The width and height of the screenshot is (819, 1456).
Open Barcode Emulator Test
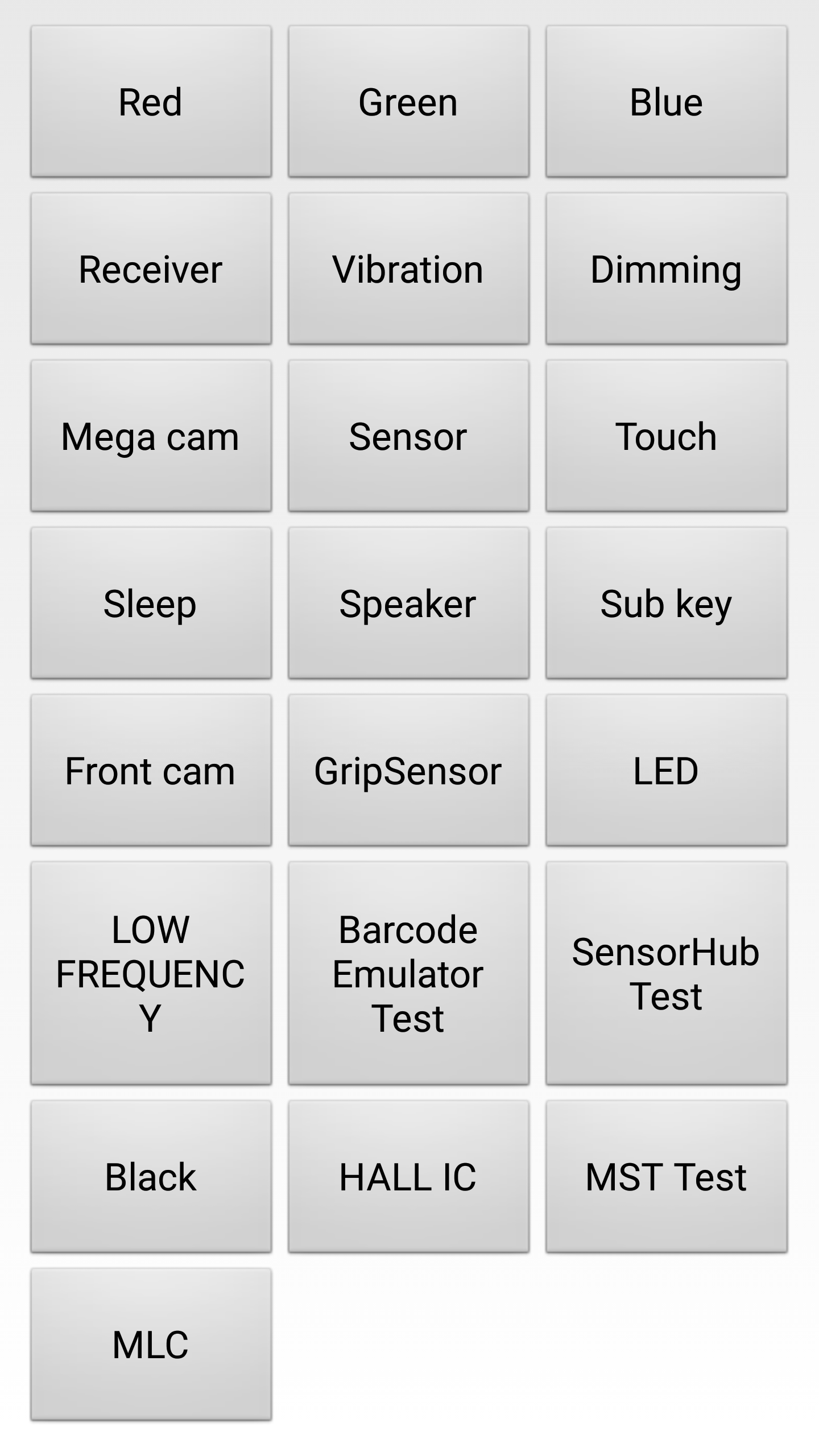click(x=408, y=973)
